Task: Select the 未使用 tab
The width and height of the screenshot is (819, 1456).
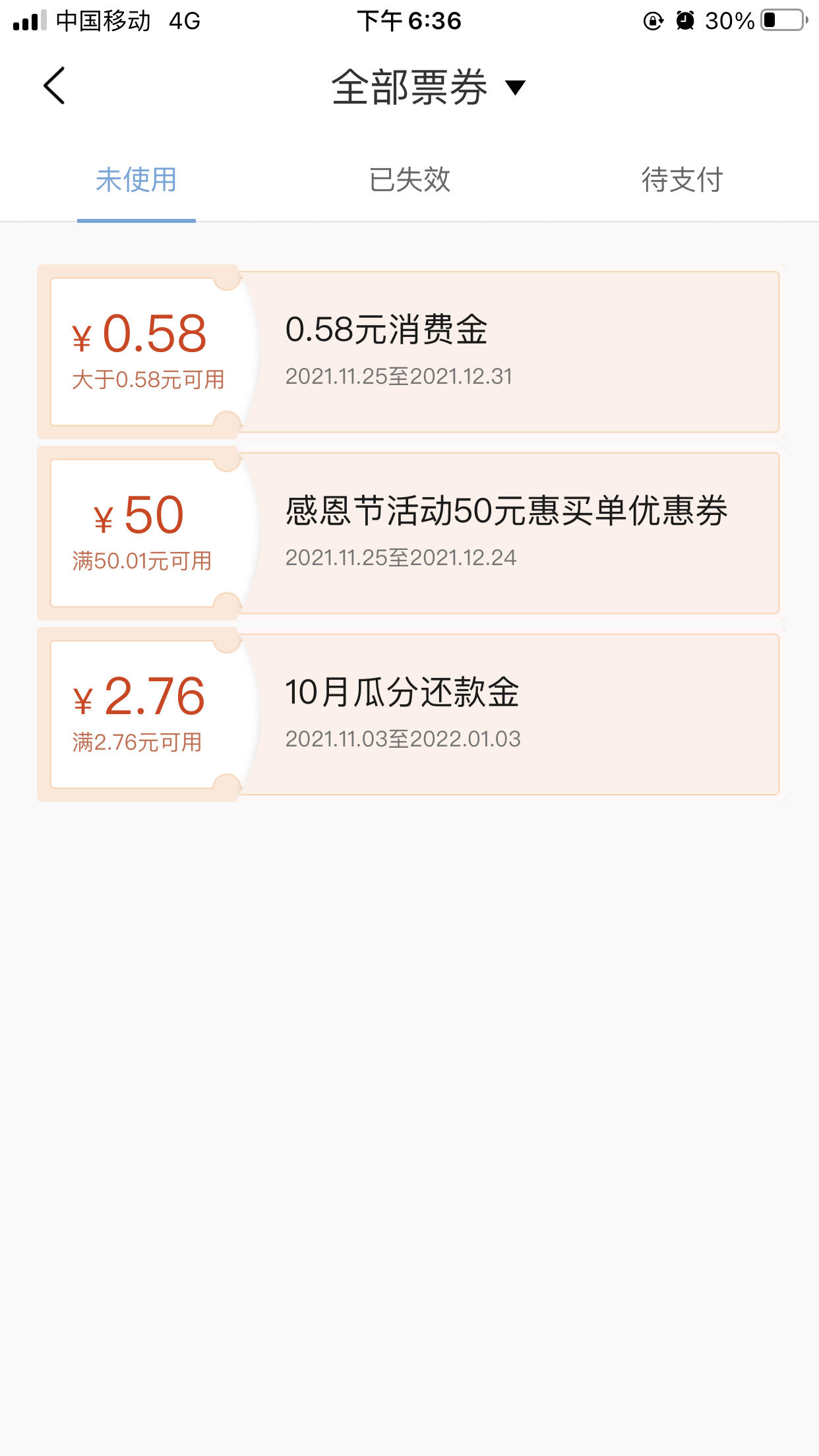Action: (x=136, y=179)
